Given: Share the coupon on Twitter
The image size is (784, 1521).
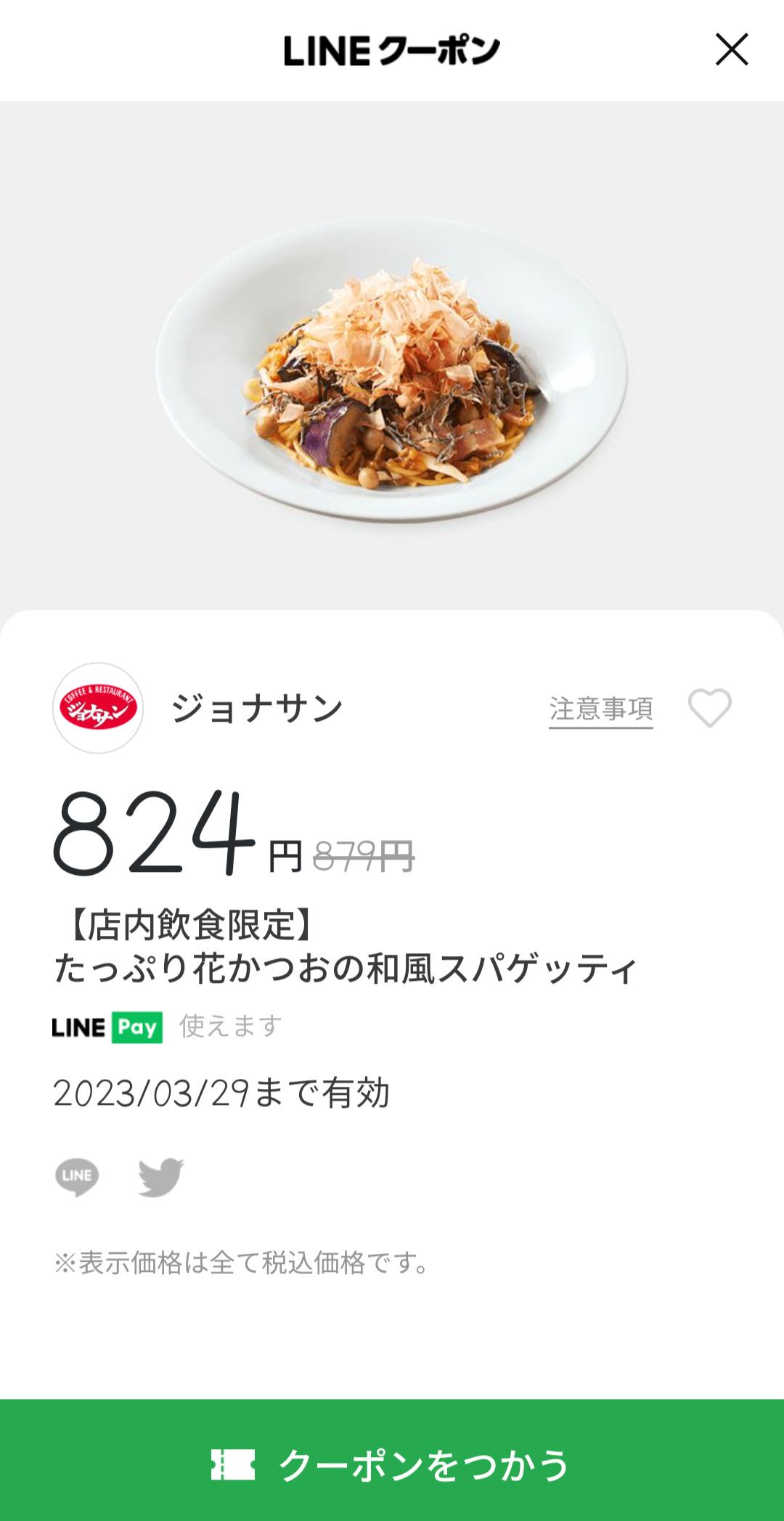Looking at the screenshot, I should 160,1176.
